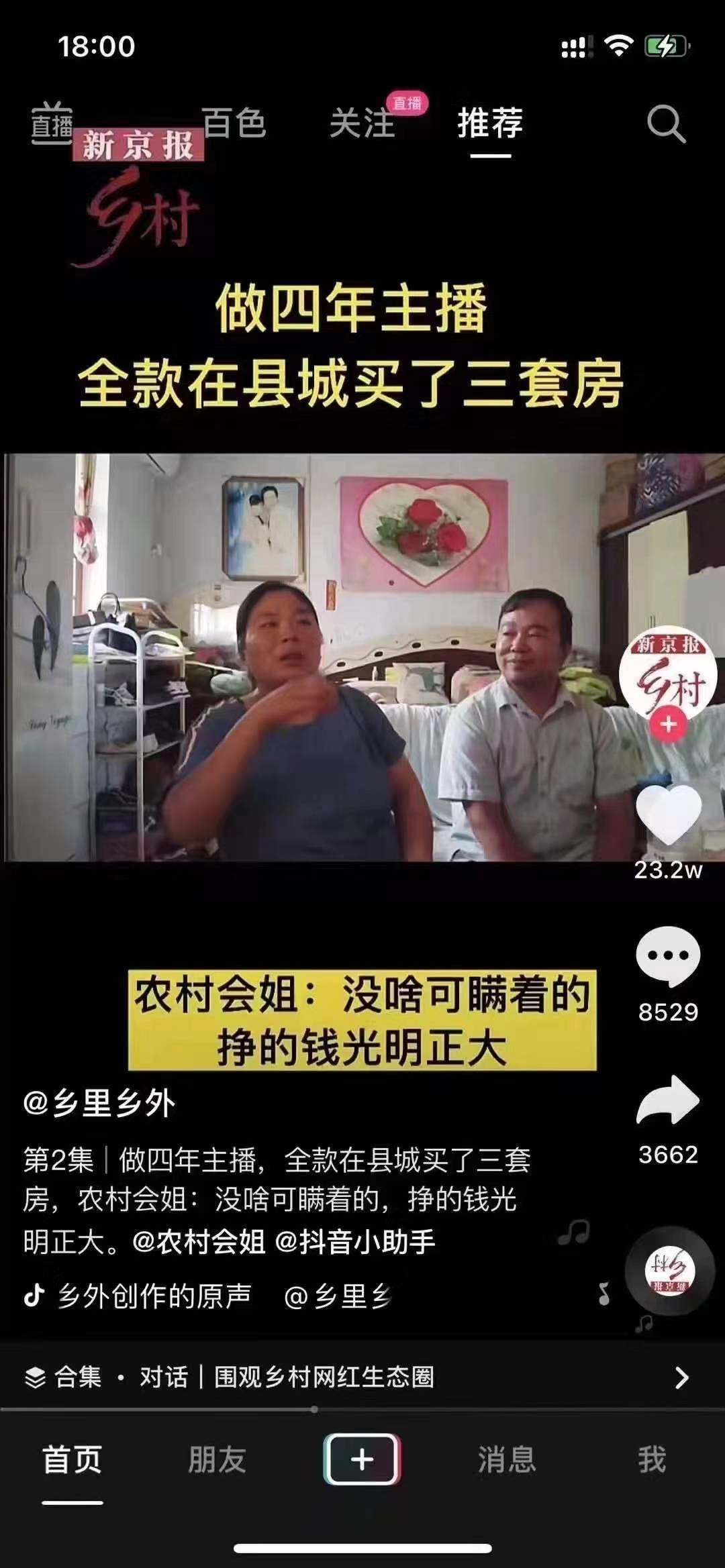This screenshot has width=725, height=1568.
Task: Go to the 我 profile tab
Action: click(x=651, y=1460)
